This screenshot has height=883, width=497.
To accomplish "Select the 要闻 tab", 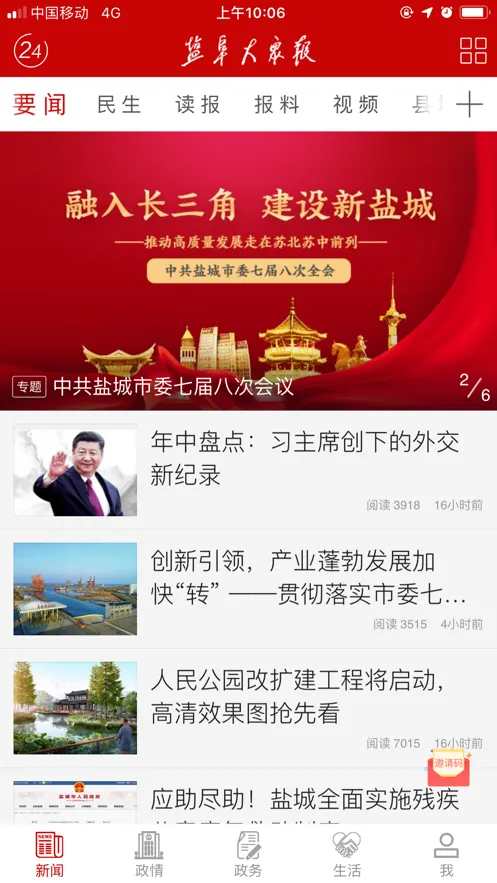I will (39, 105).
